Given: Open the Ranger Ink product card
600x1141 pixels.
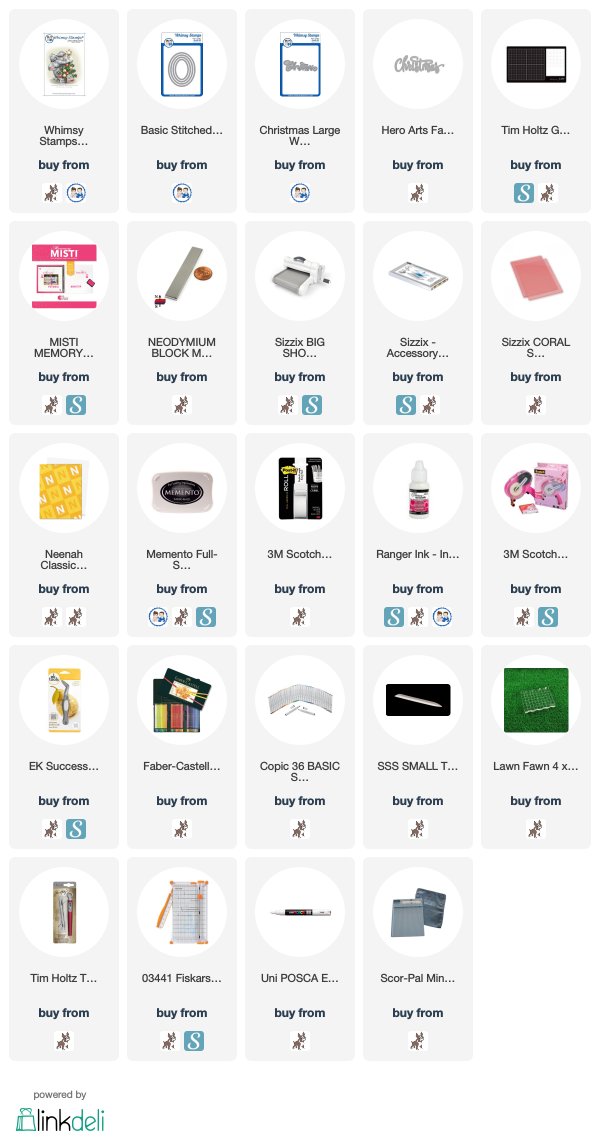Looking at the screenshot, I should point(417,535).
